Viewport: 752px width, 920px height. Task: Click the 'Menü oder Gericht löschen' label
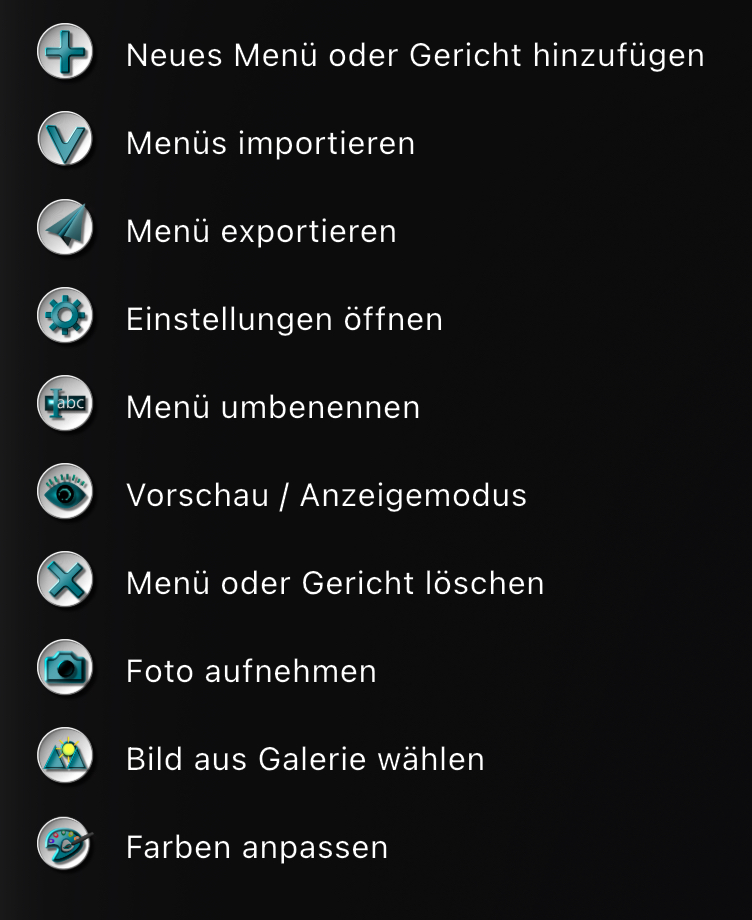tap(334, 583)
